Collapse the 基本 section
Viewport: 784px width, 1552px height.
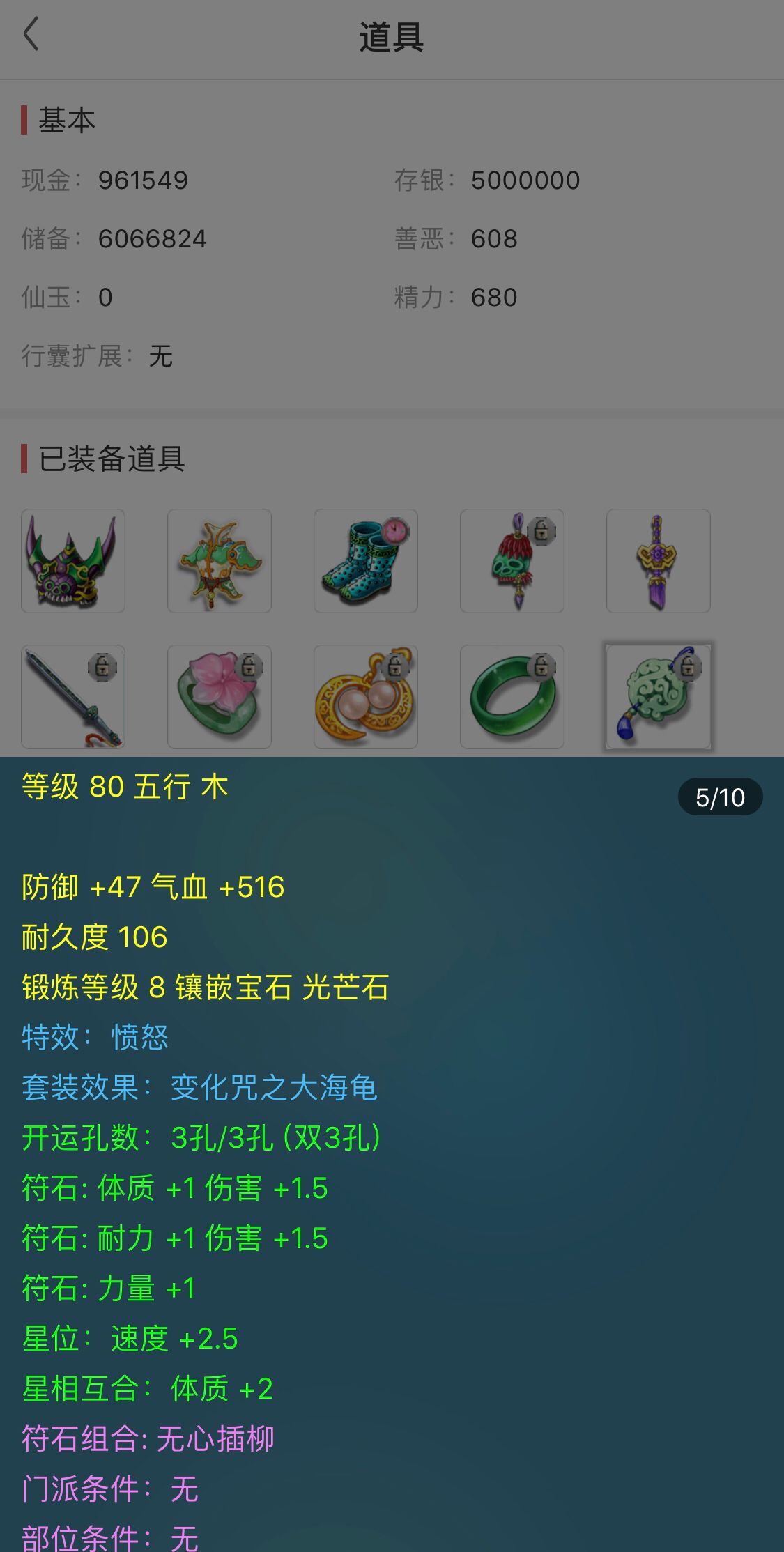tap(66, 120)
